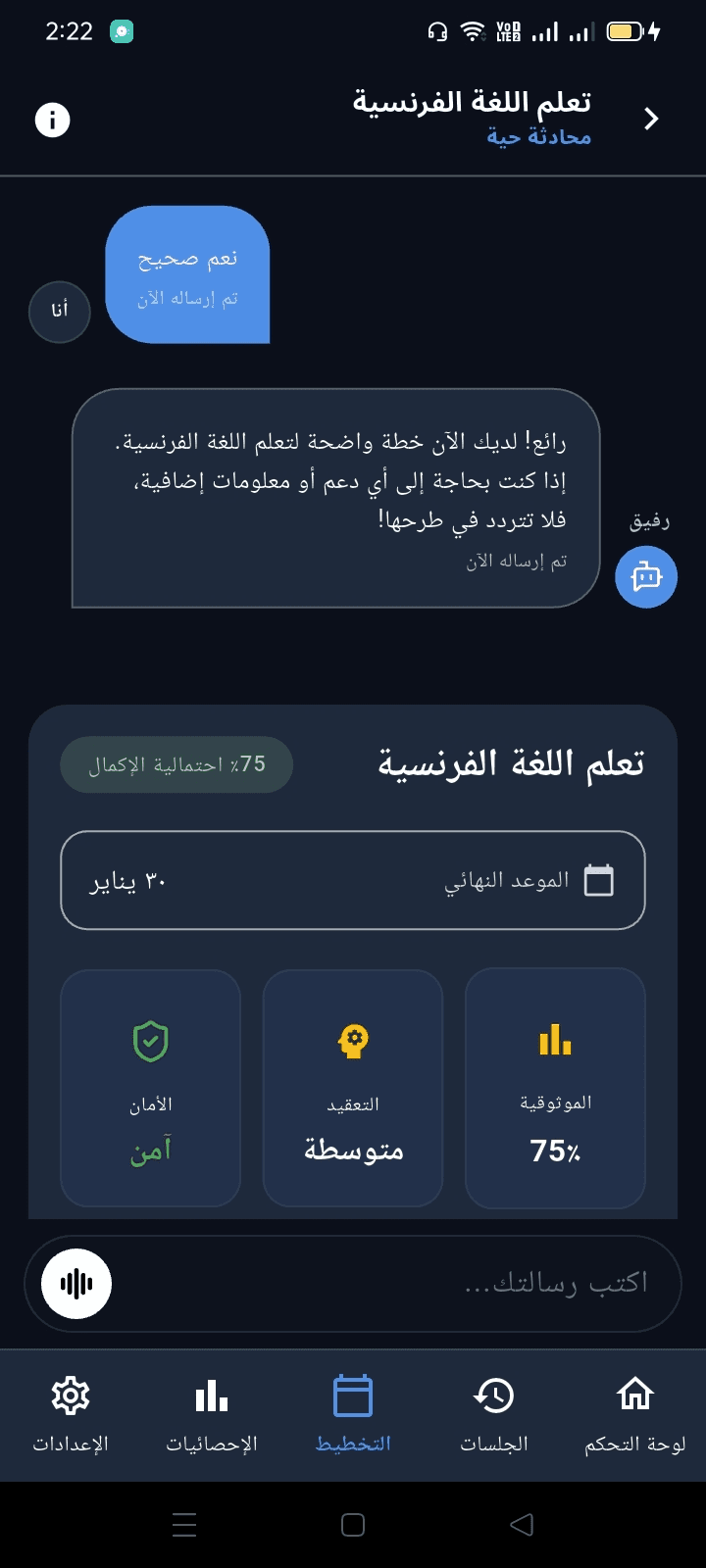The height and width of the screenshot is (1568, 706).
Task: Select the green shield الأمان icon
Action: [x=149, y=1042]
